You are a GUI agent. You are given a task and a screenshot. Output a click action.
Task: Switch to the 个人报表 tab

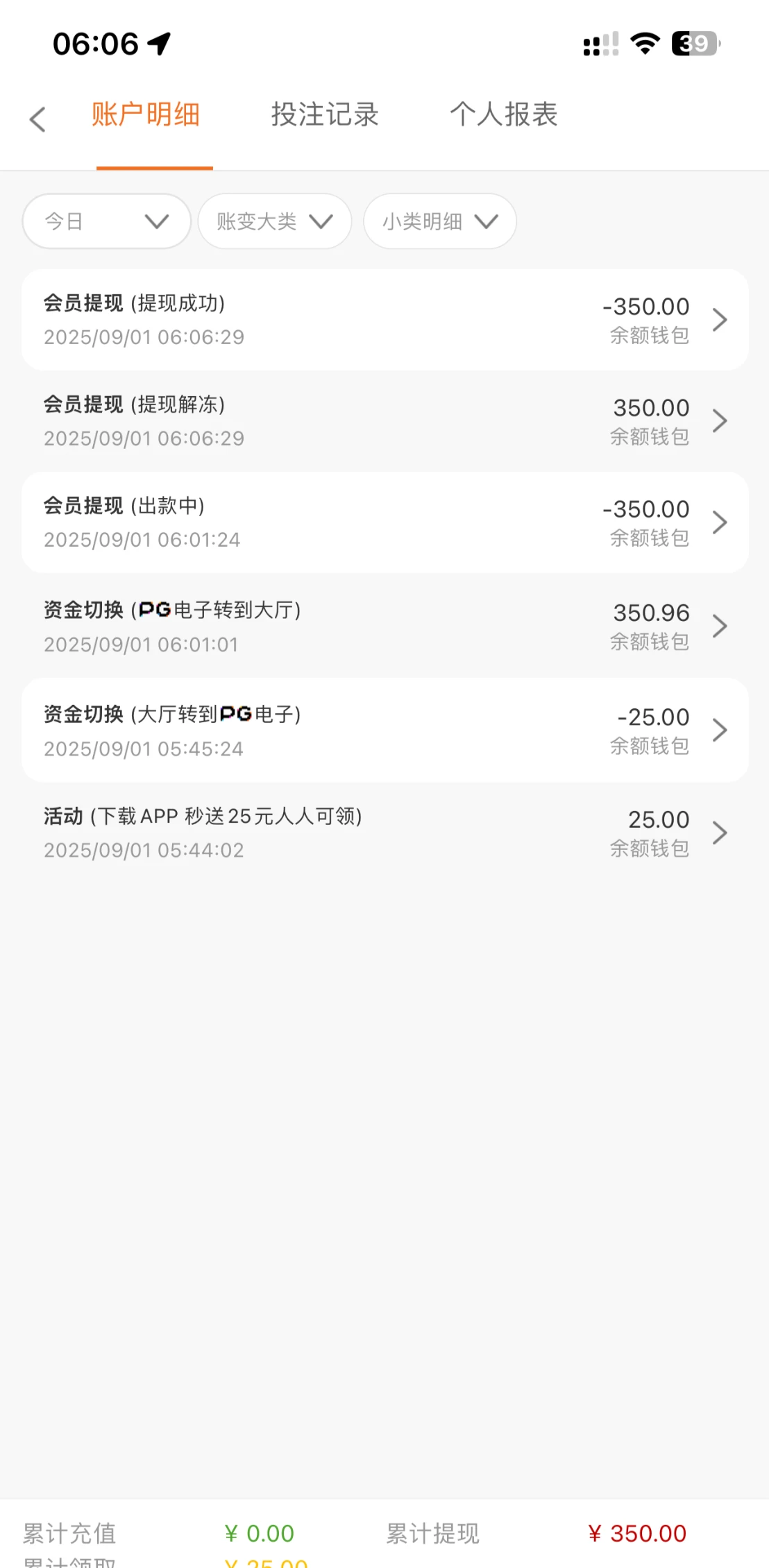pyautogui.click(x=505, y=115)
